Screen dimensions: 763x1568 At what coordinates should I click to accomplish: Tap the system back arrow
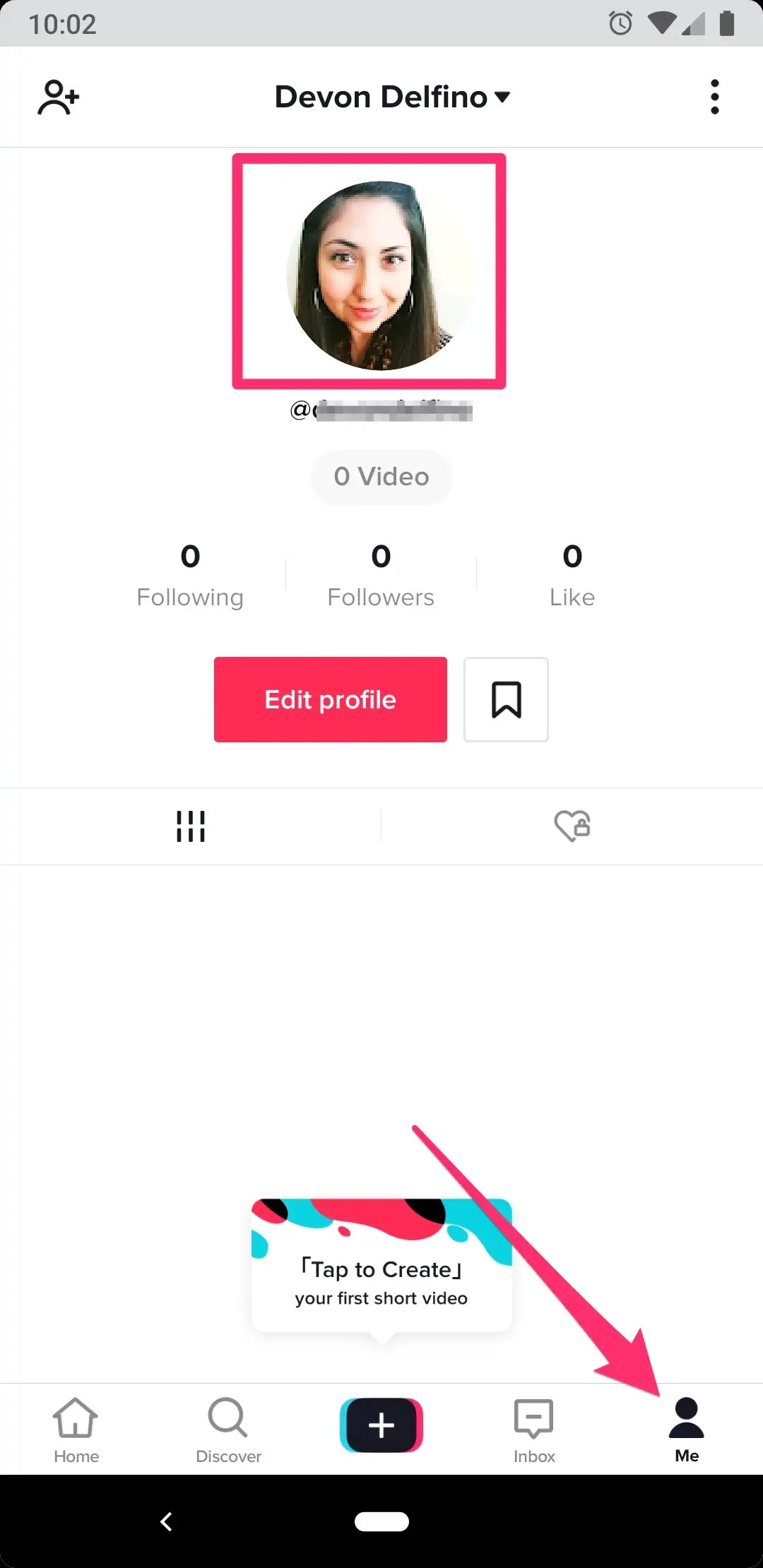[x=167, y=1521]
